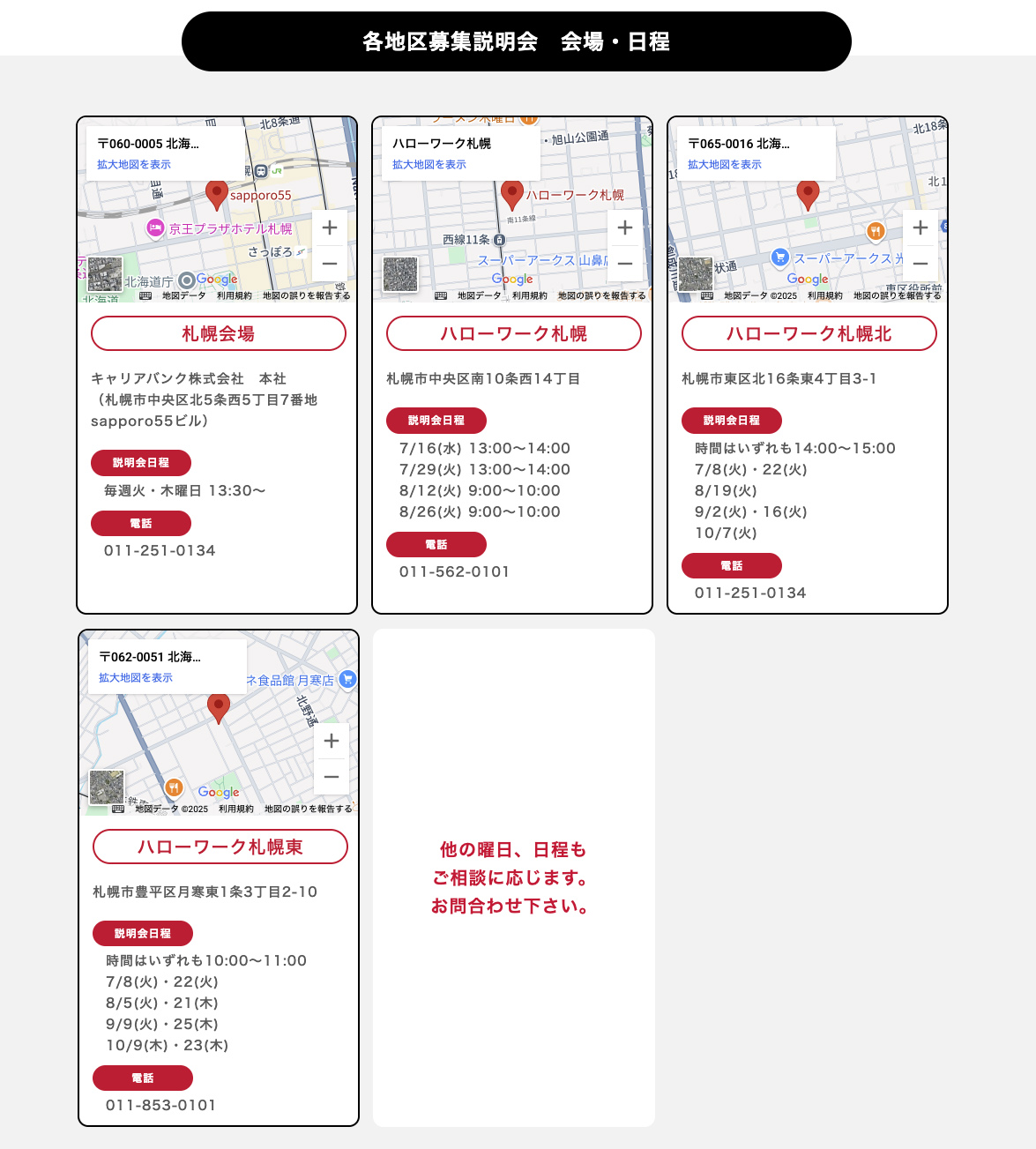Screen dimensions: 1036x1149
Task: Open larger map for ハローワーク札幌
Action: coord(429,165)
